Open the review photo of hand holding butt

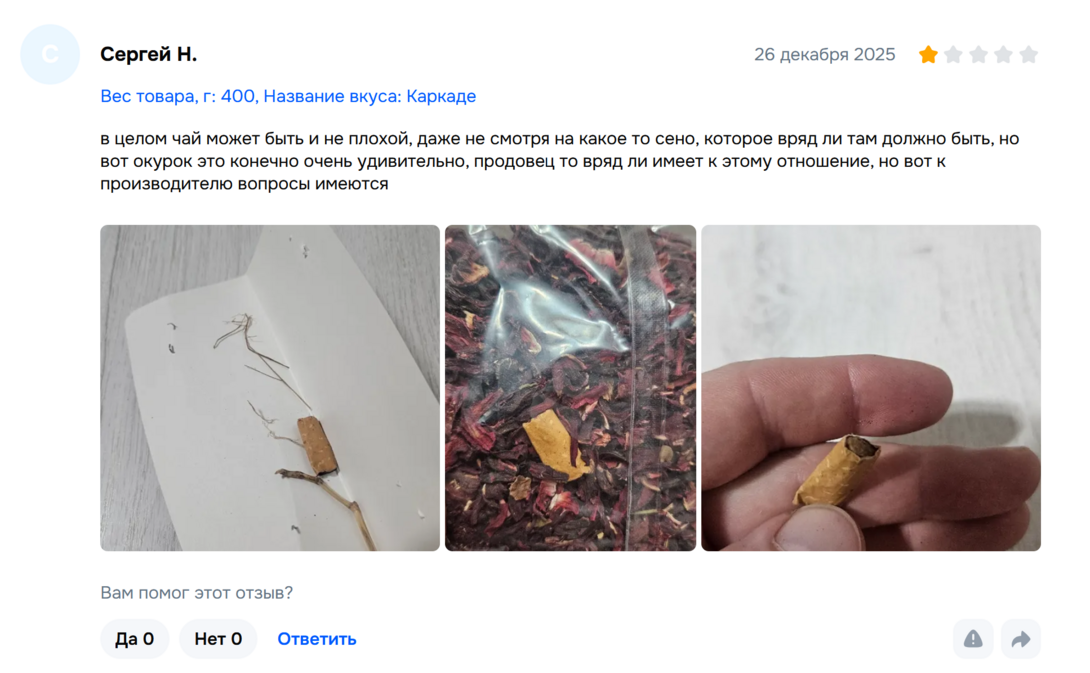coord(870,388)
